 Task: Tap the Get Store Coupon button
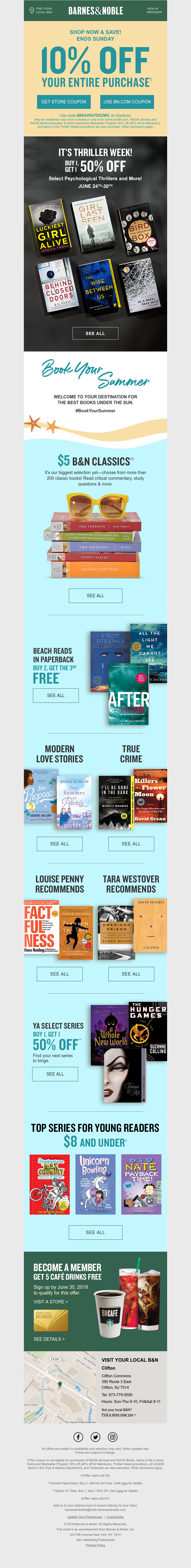[x=64, y=102]
